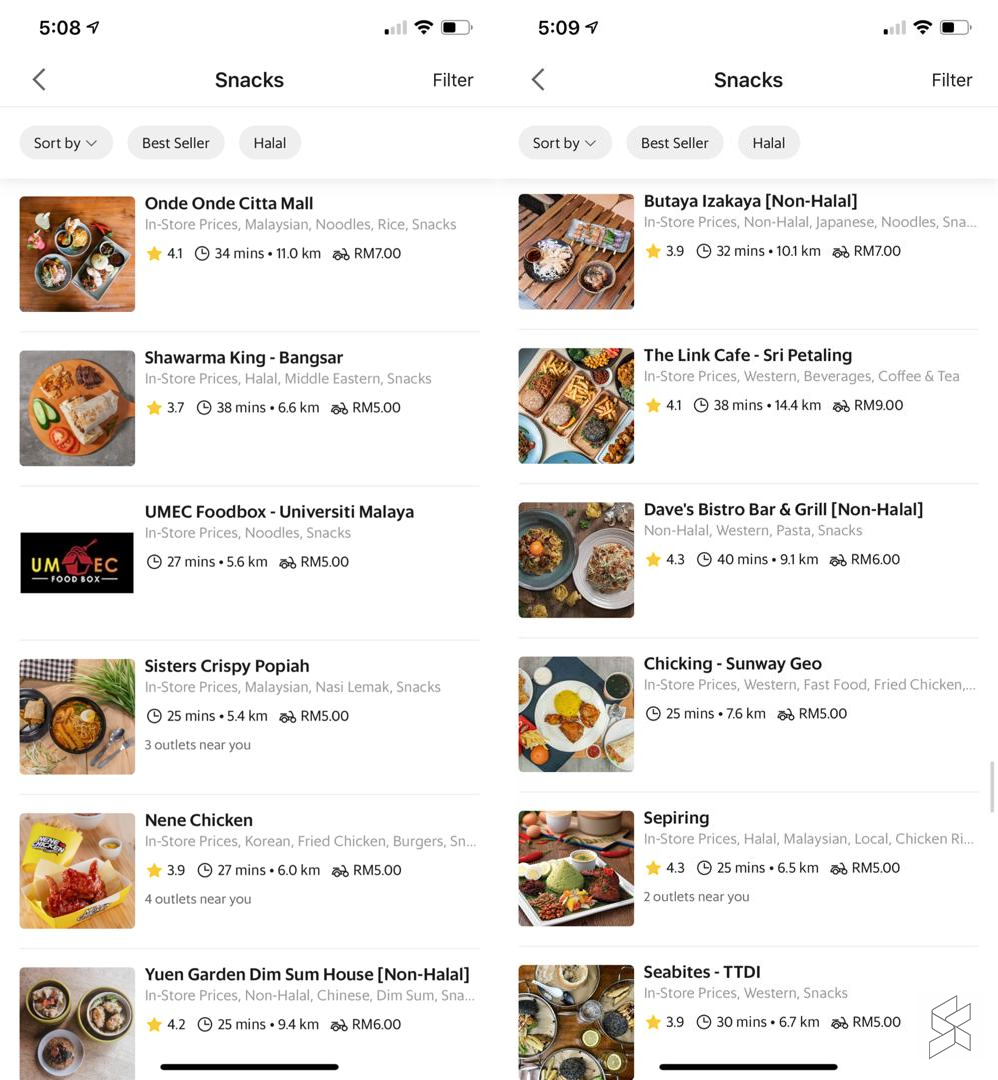The image size is (998, 1080).
Task: Select The Link Cafe - Sri Petaling
Action: click(748, 356)
